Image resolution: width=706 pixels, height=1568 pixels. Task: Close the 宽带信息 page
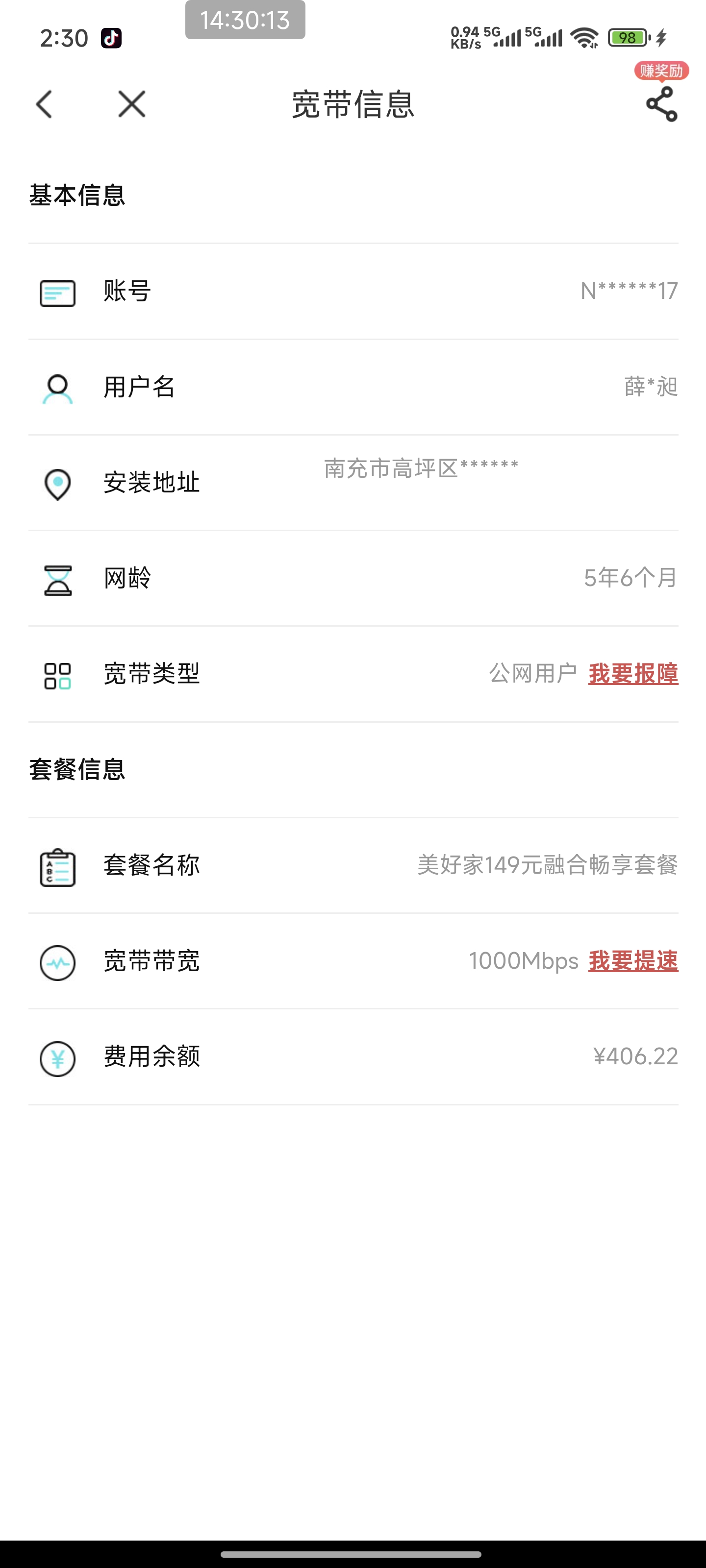(x=131, y=104)
